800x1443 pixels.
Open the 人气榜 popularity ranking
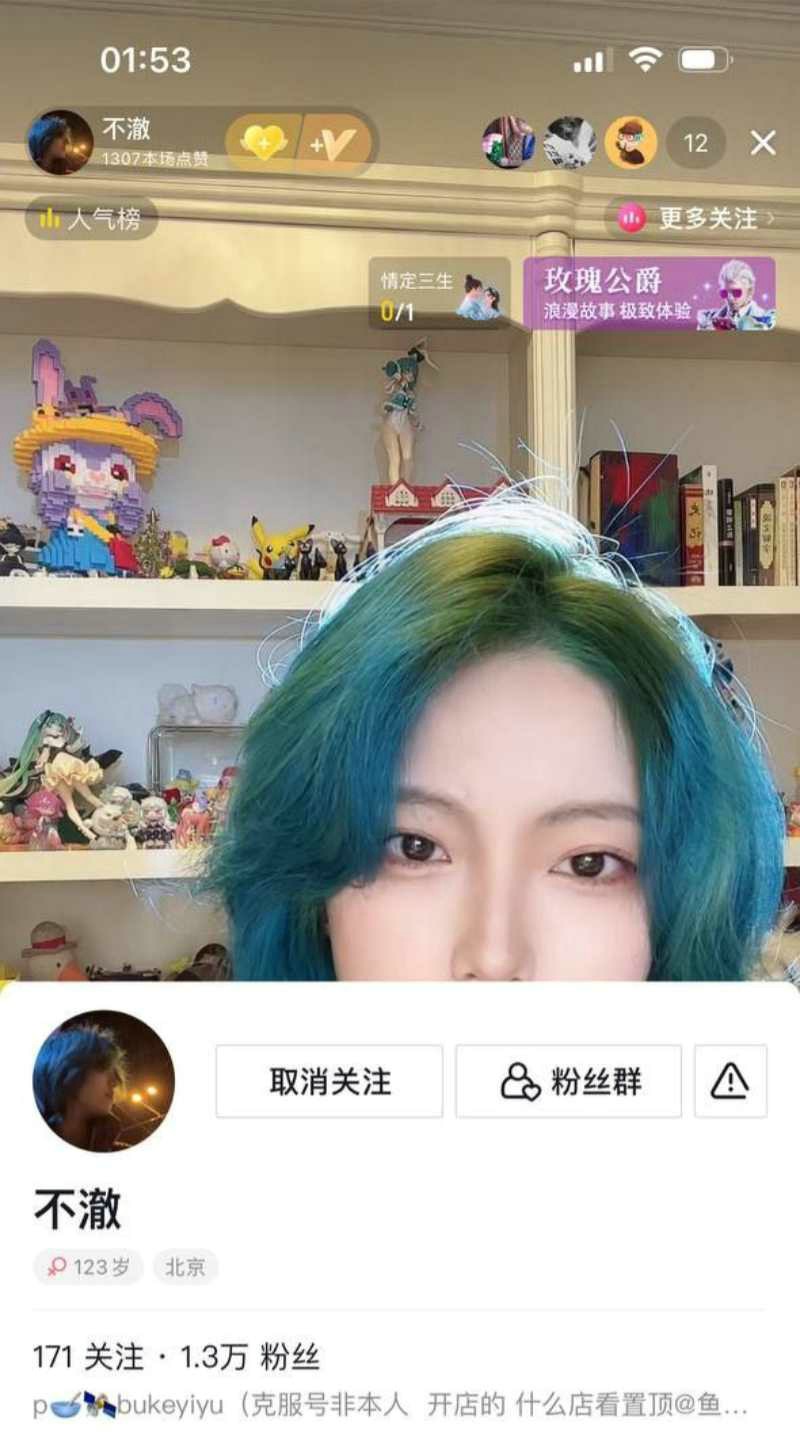pyautogui.click(x=91, y=218)
